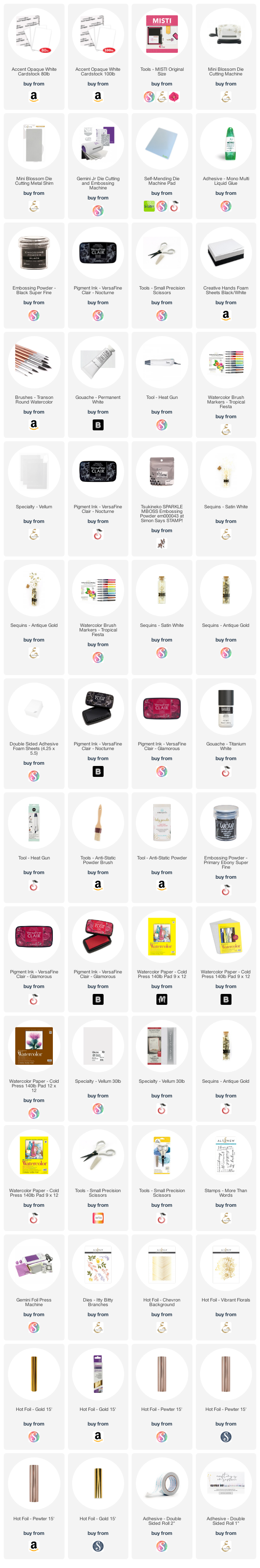Open Brushes Transon Round Watercolor product
The width and height of the screenshot is (260, 1568).
34,363
